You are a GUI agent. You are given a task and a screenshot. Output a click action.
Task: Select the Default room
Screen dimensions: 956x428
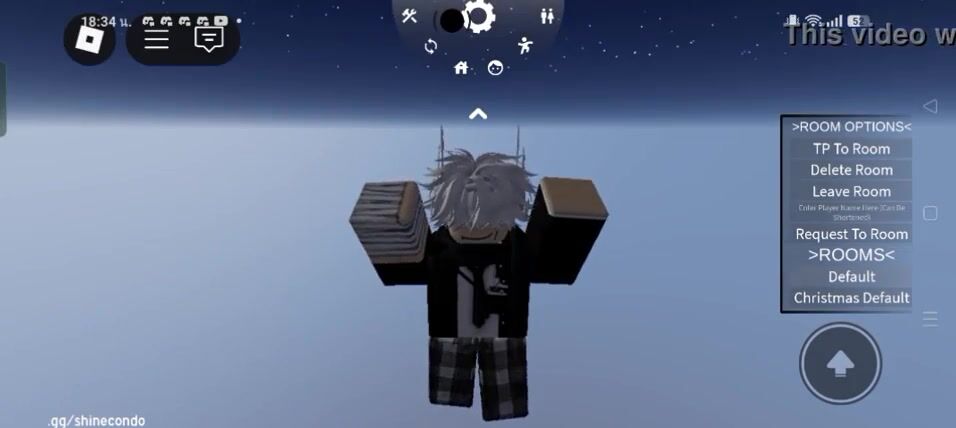(851, 276)
